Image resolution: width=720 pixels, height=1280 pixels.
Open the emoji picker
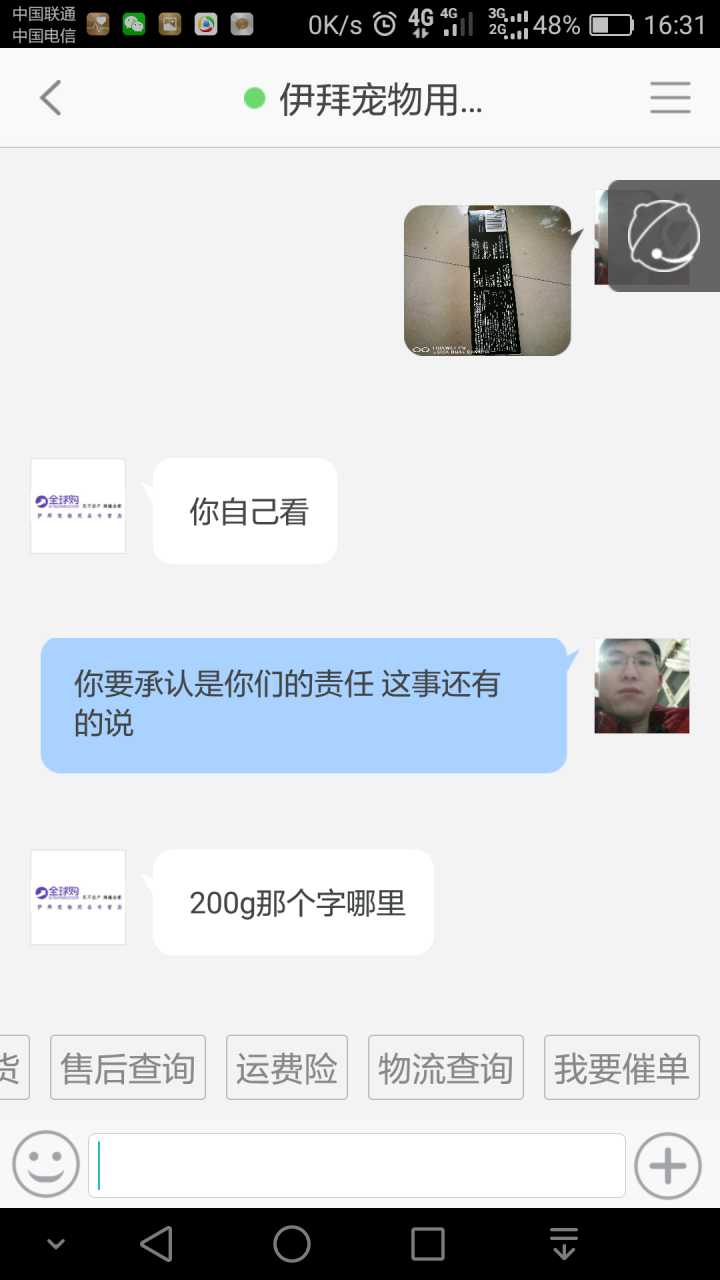(46, 1165)
